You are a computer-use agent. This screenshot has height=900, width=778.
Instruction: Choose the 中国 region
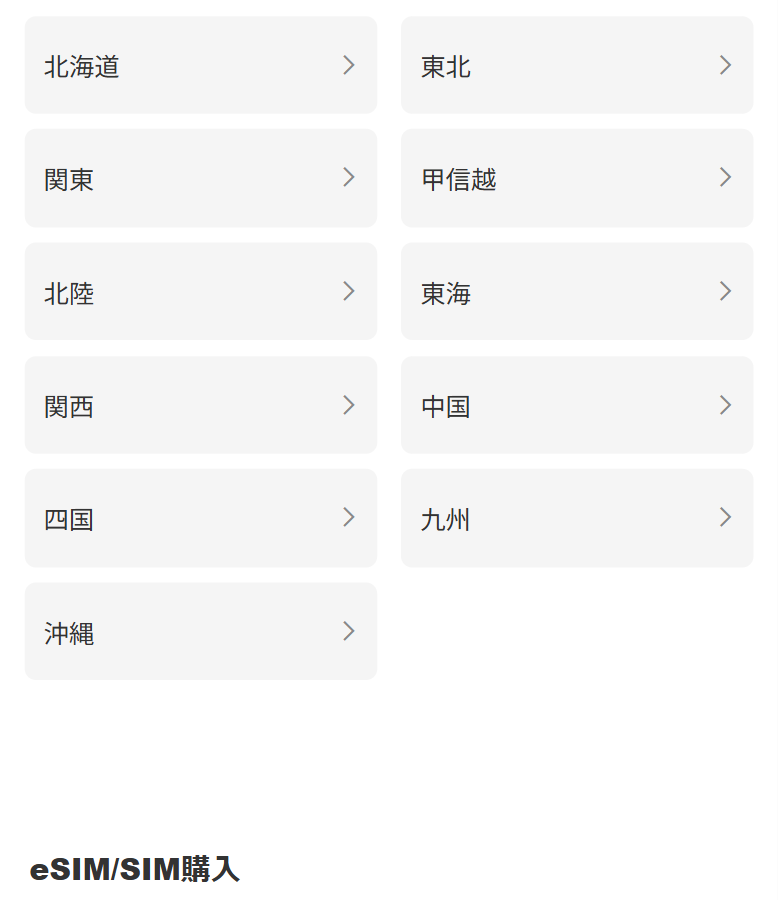click(577, 405)
